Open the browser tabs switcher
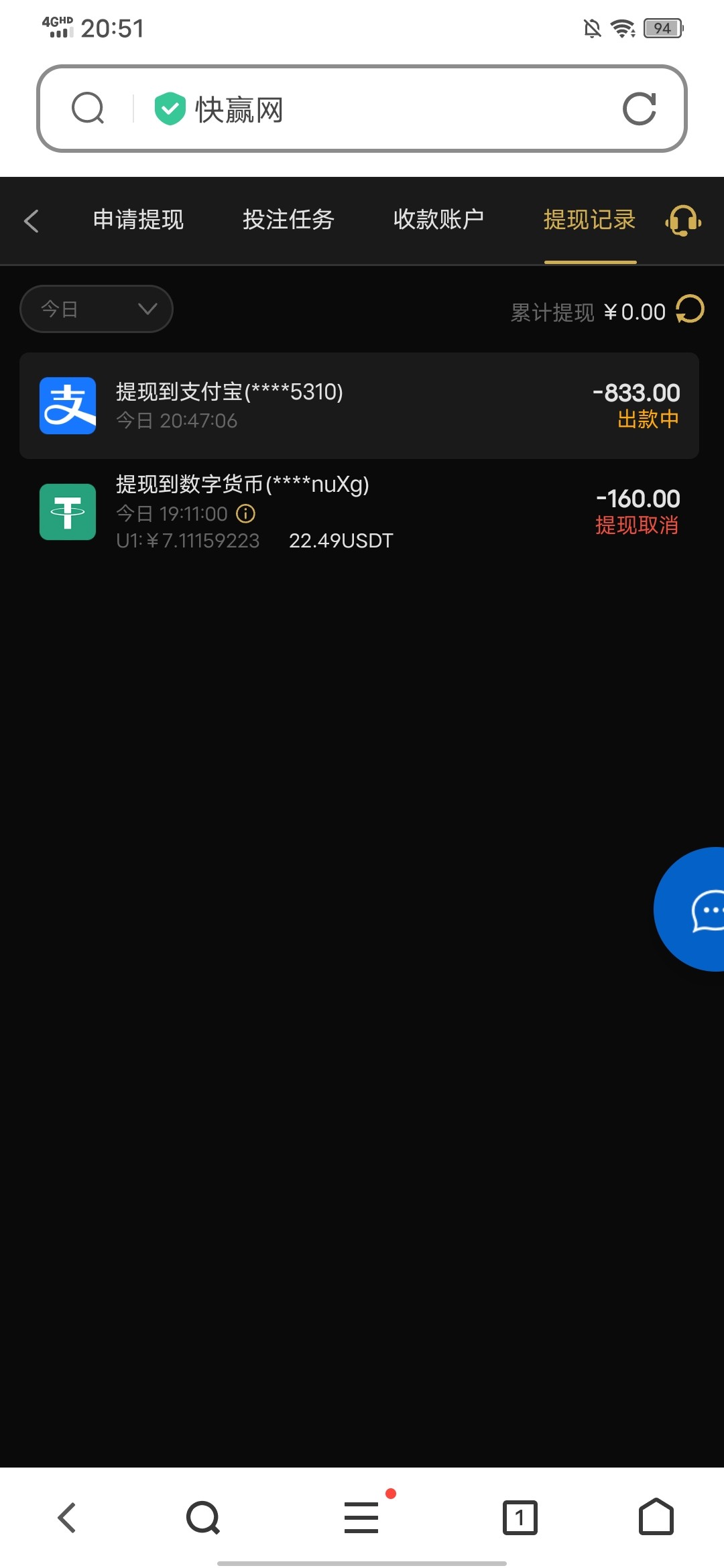 point(520,1518)
